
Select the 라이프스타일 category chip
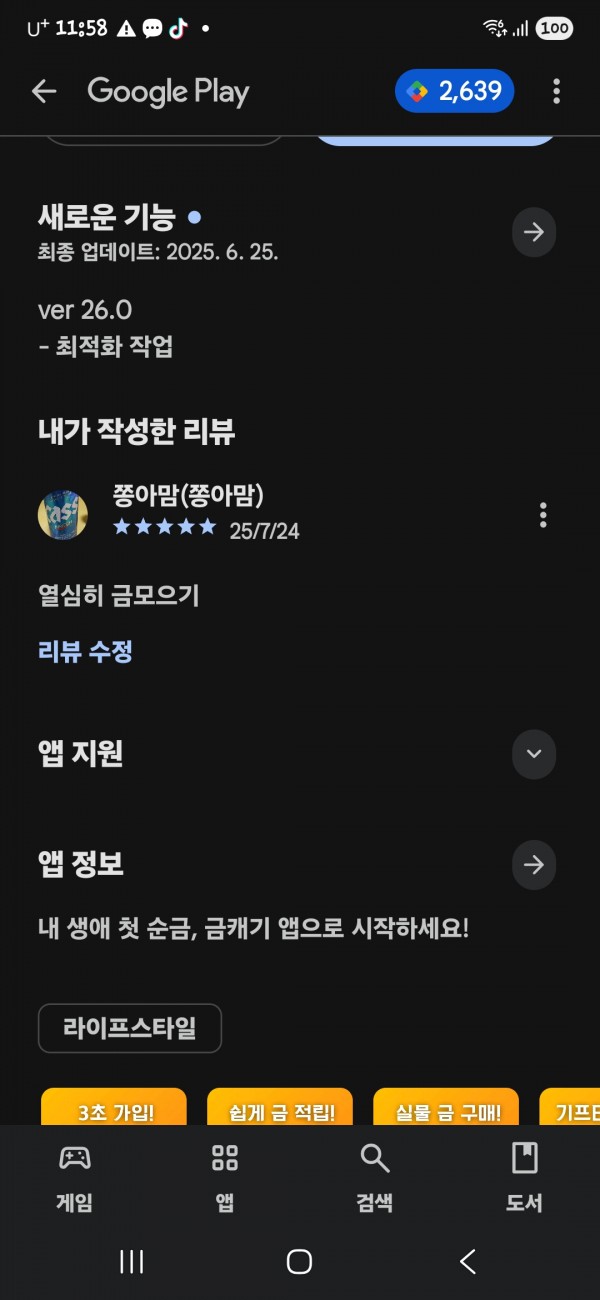pyautogui.click(x=130, y=1028)
